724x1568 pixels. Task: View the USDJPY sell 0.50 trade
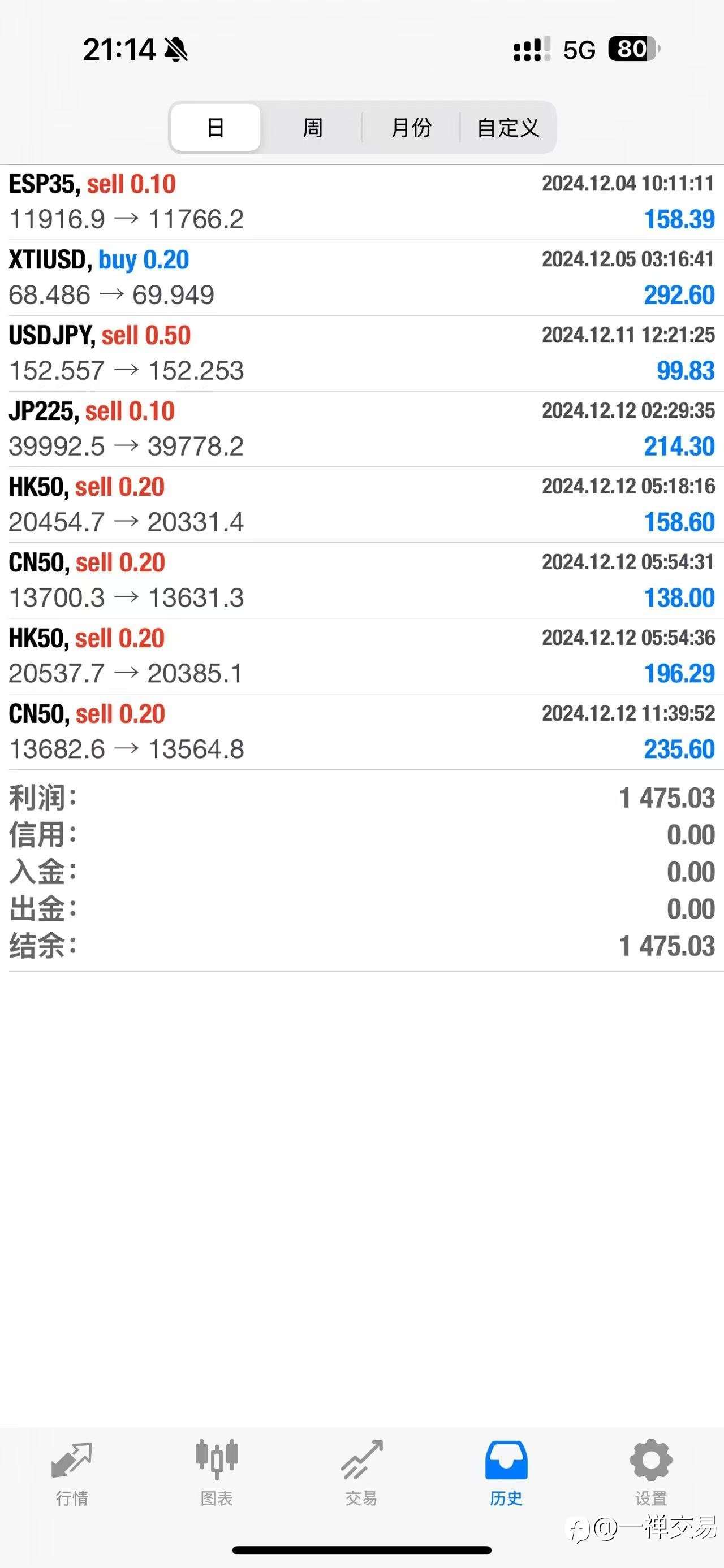pyautogui.click(x=361, y=353)
